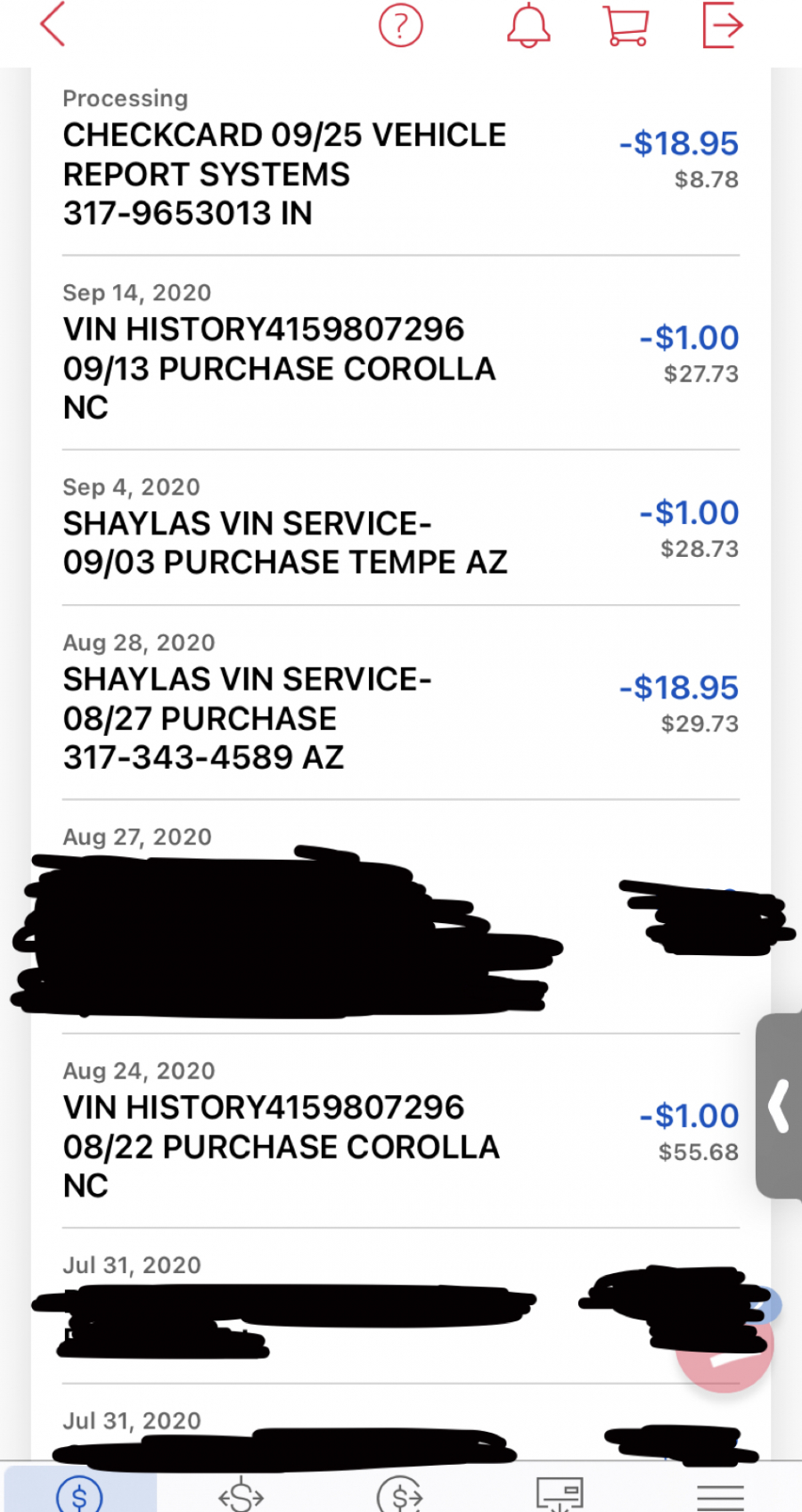The image size is (802, 1512).
Task: Open the shopping cart icon
Action: point(626,25)
